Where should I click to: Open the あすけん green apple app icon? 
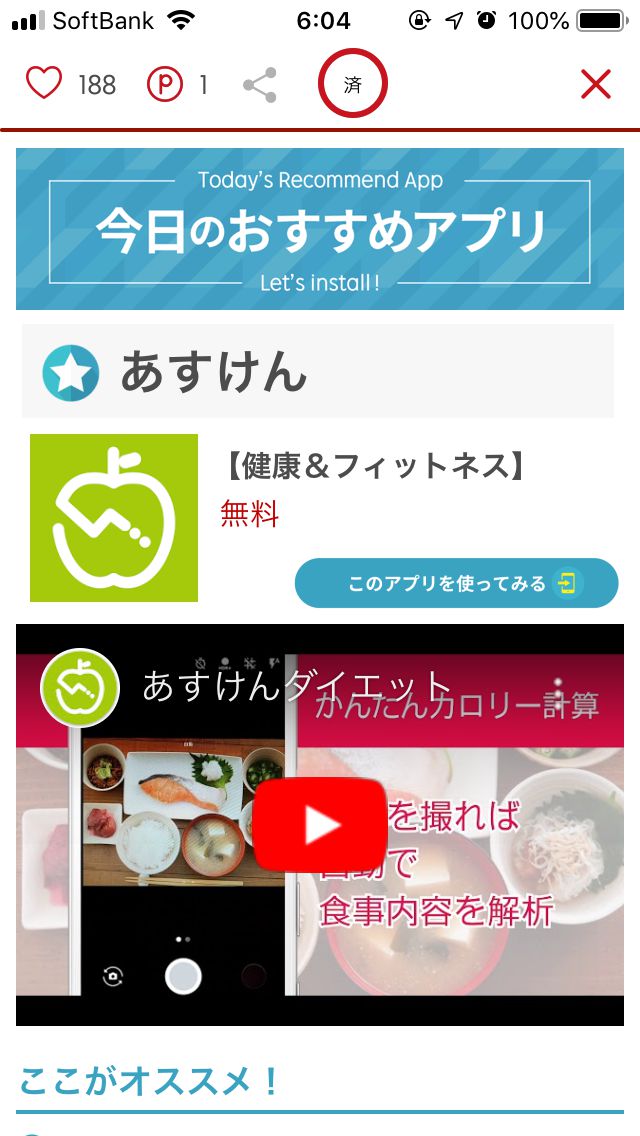pyautogui.click(x=114, y=518)
